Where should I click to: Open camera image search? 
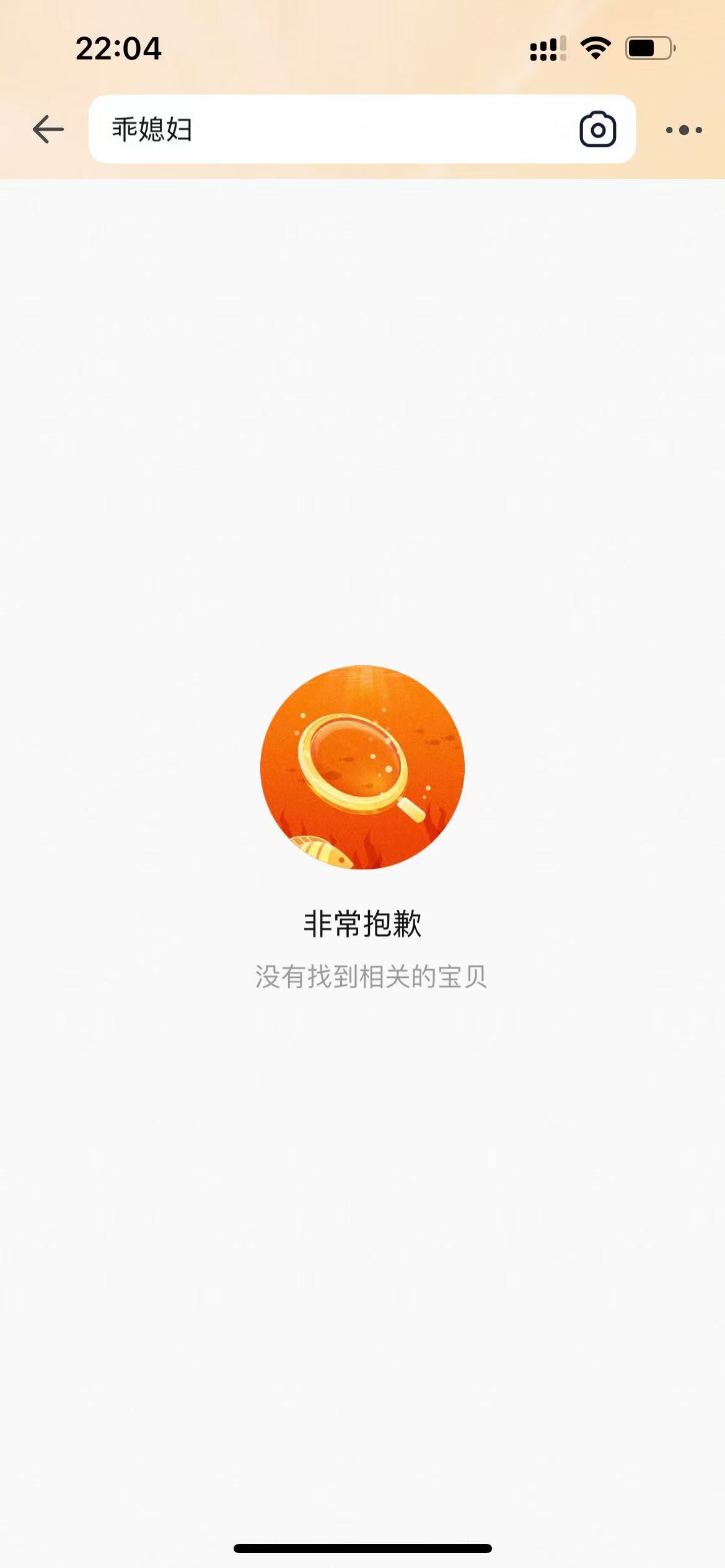(x=597, y=129)
